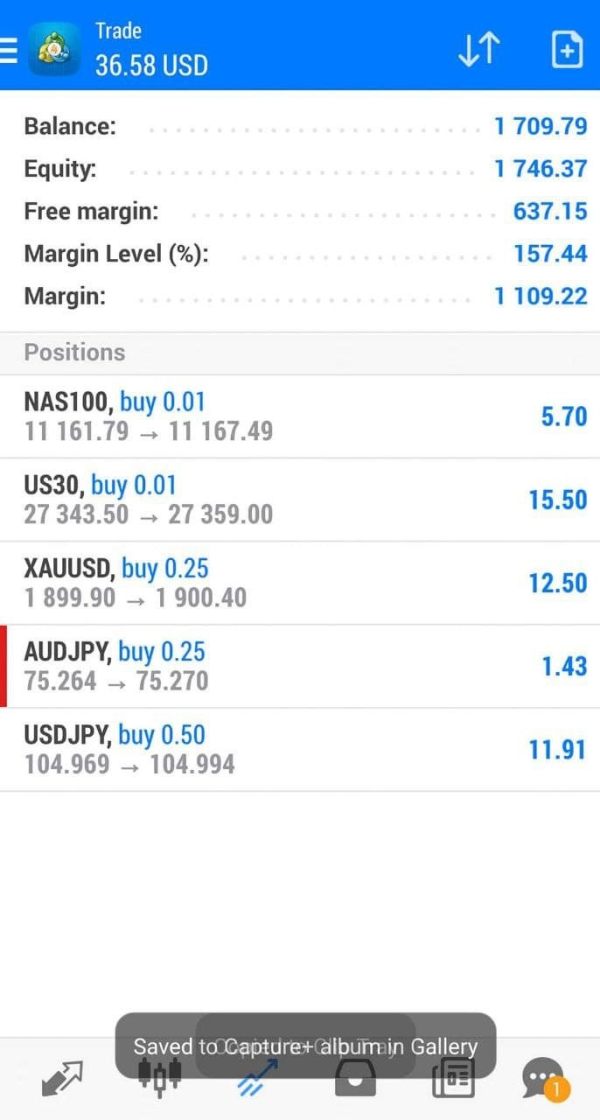
Task: Open the US30 buy position
Action: click(300, 500)
